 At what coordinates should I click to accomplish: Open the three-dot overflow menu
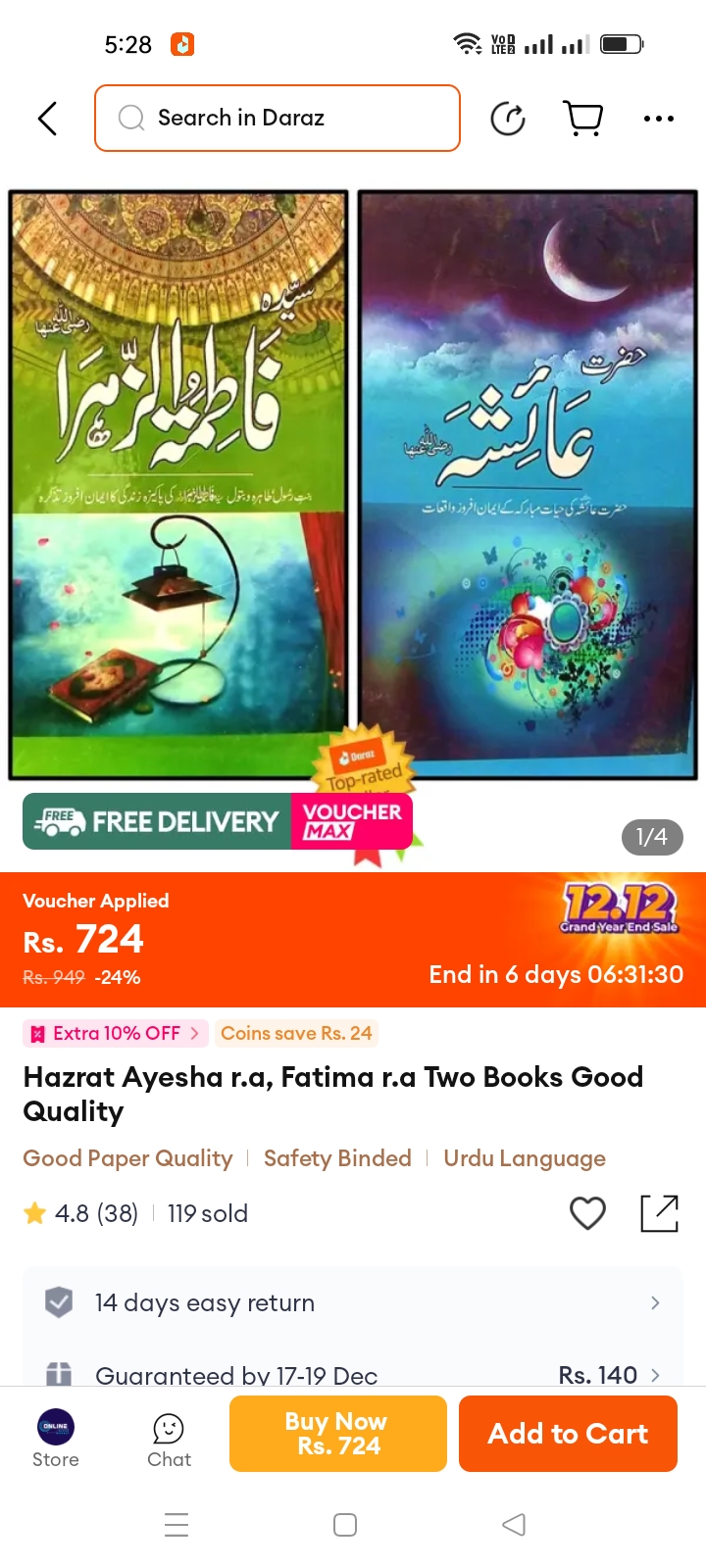tap(659, 119)
